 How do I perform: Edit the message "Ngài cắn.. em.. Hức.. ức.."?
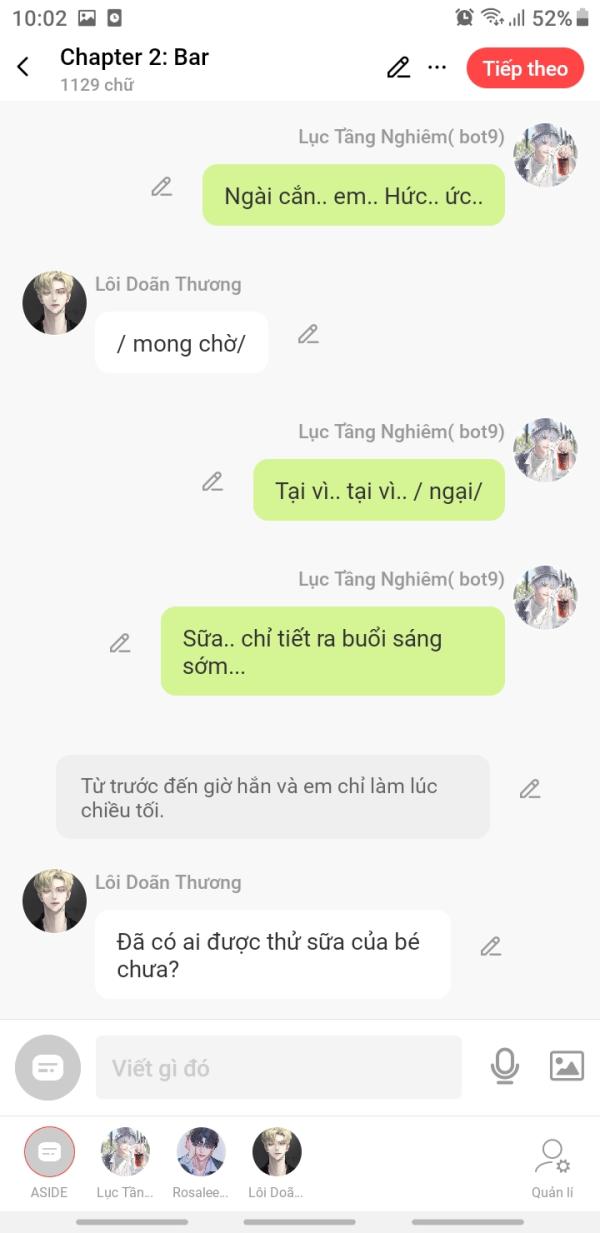coord(162,186)
